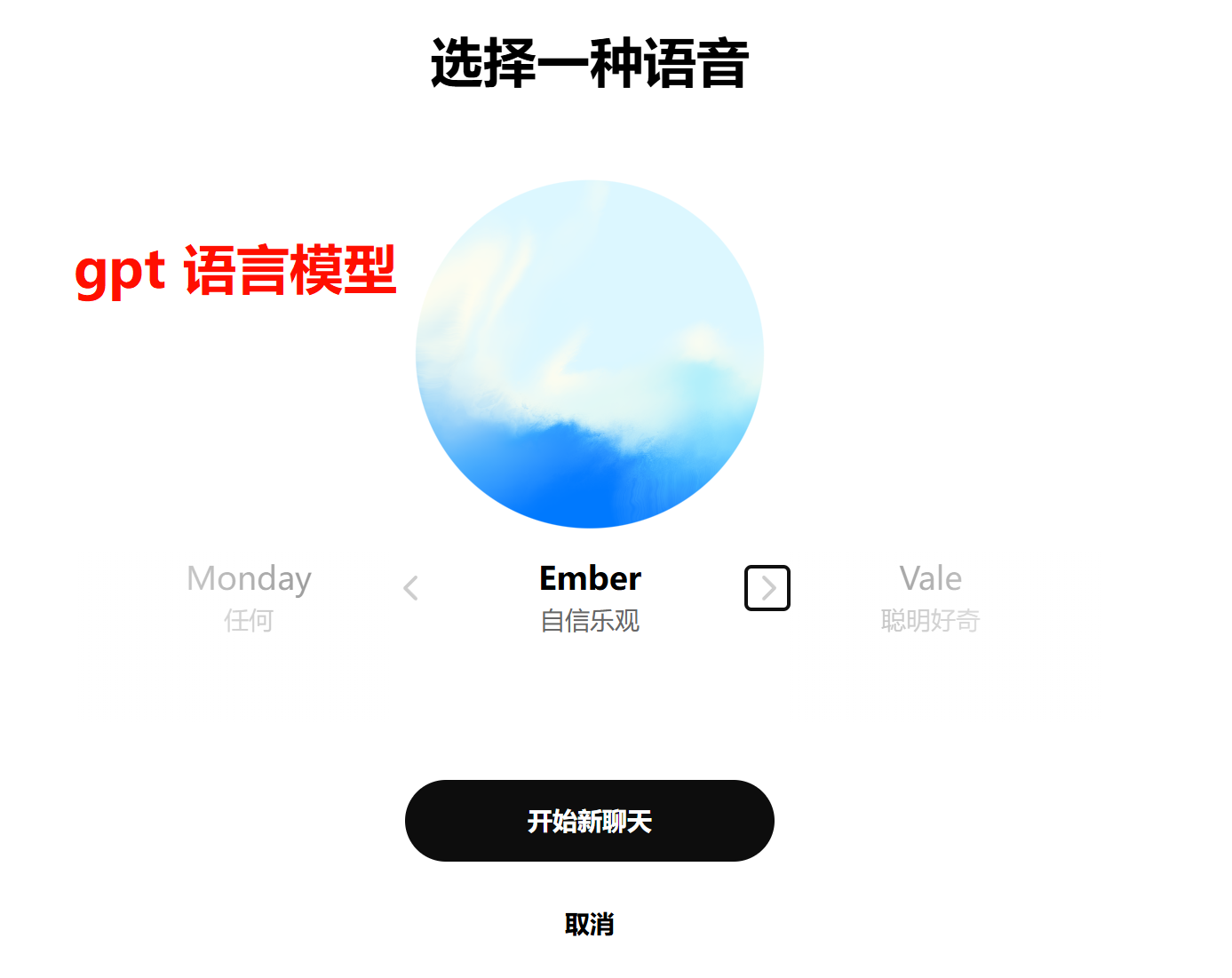The width and height of the screenshot is (1232, 978).
Task: Select the Monday voice option
Action: pos(249,595)
